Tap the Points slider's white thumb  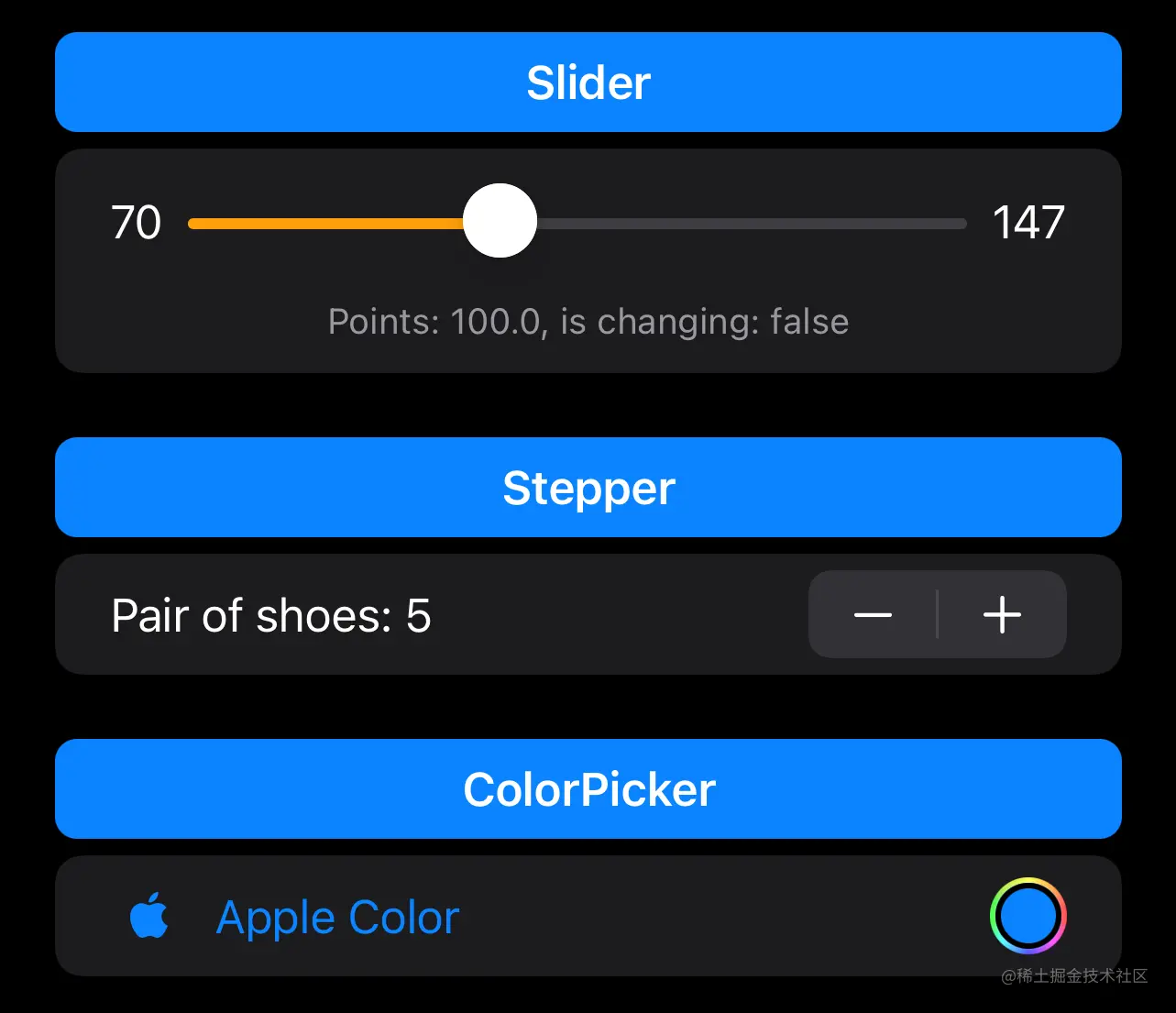[x=500, y=221]
